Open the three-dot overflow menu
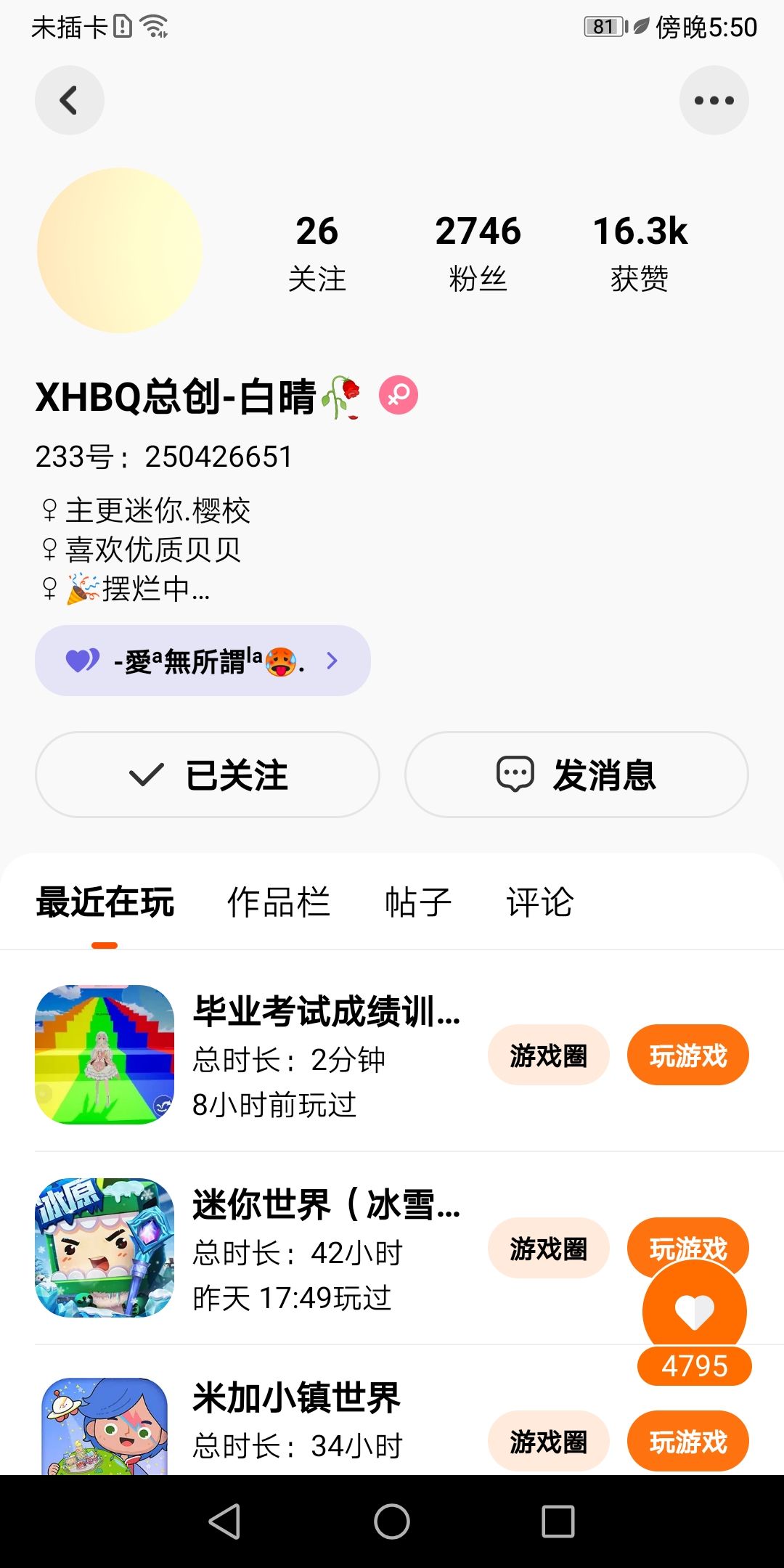This screenshot has height=1568, width=784. tap(714, 100)
